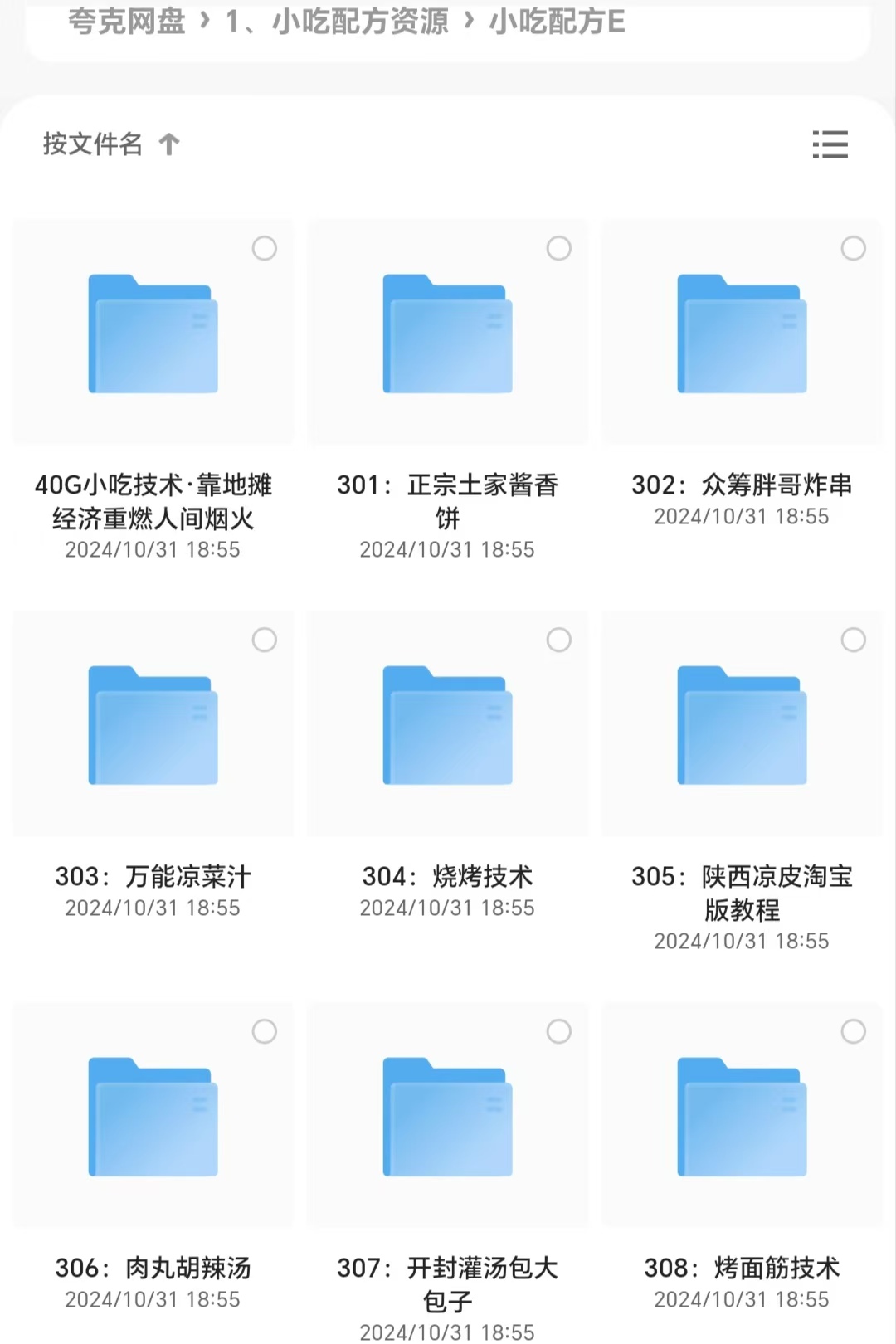Open folder 308 烤面筋技术
896x1344 pixels.
742,1117
